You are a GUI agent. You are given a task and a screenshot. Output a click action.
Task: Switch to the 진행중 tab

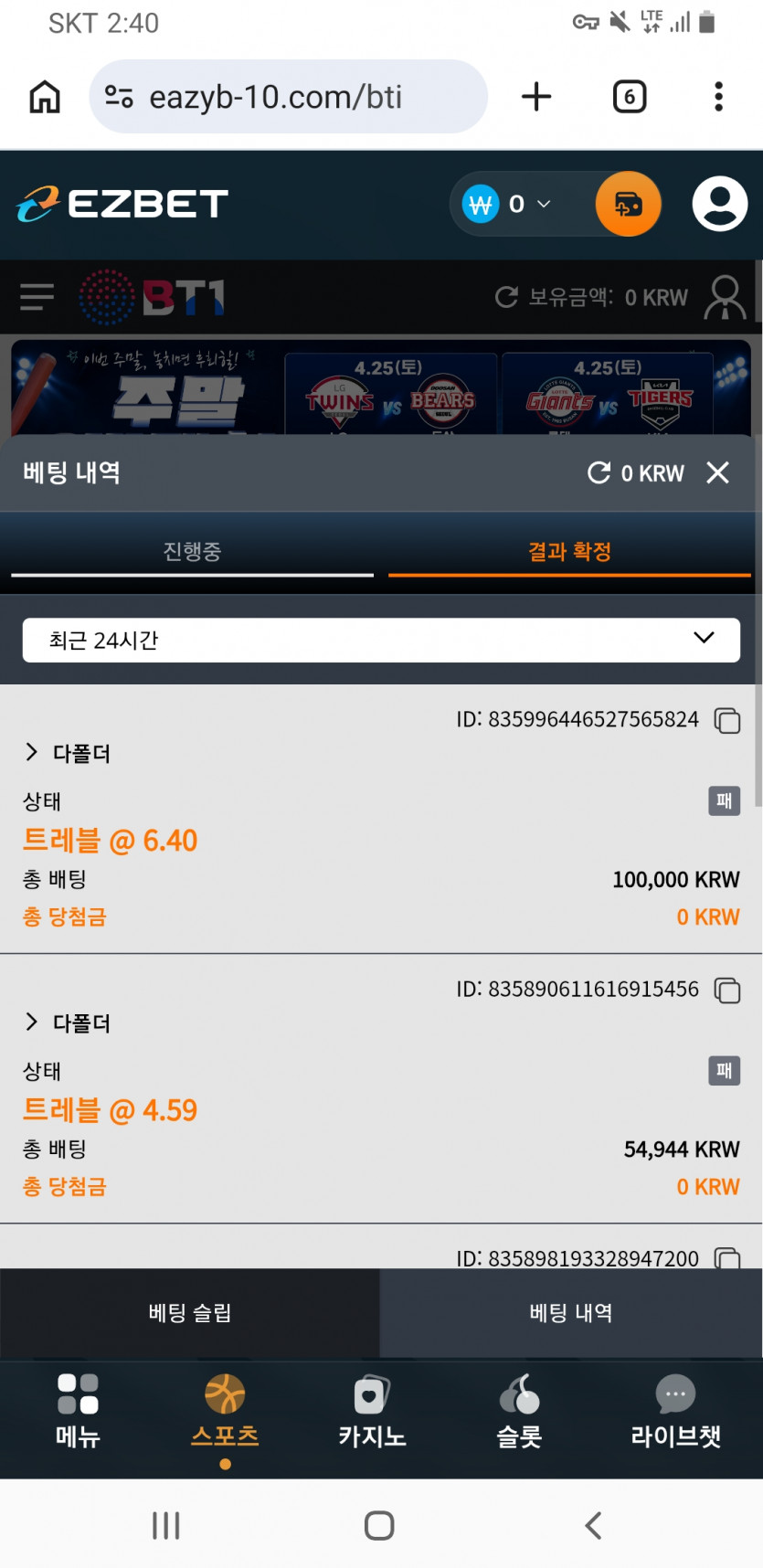(192, 551)
